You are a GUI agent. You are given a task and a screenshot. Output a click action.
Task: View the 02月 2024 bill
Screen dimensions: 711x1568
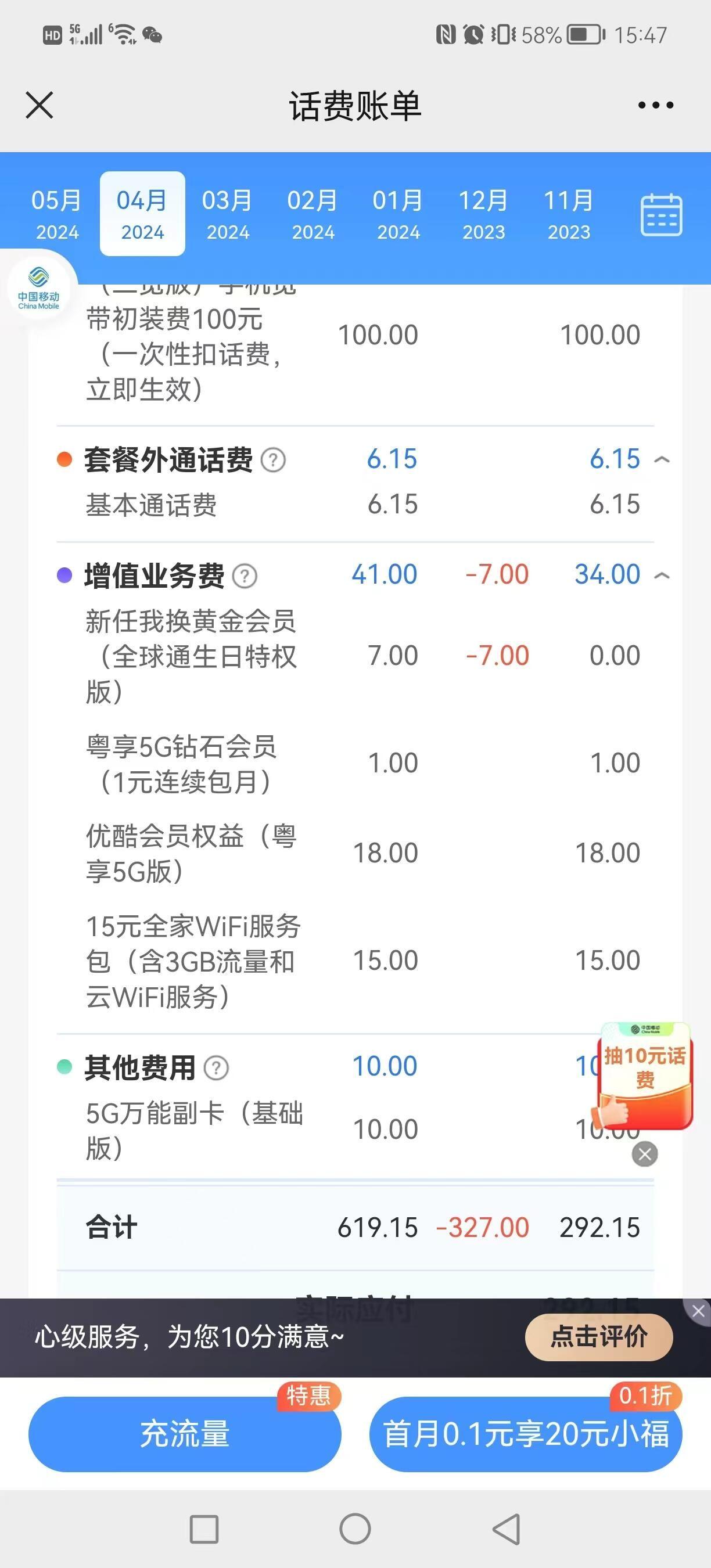click(x=313, y=214)
